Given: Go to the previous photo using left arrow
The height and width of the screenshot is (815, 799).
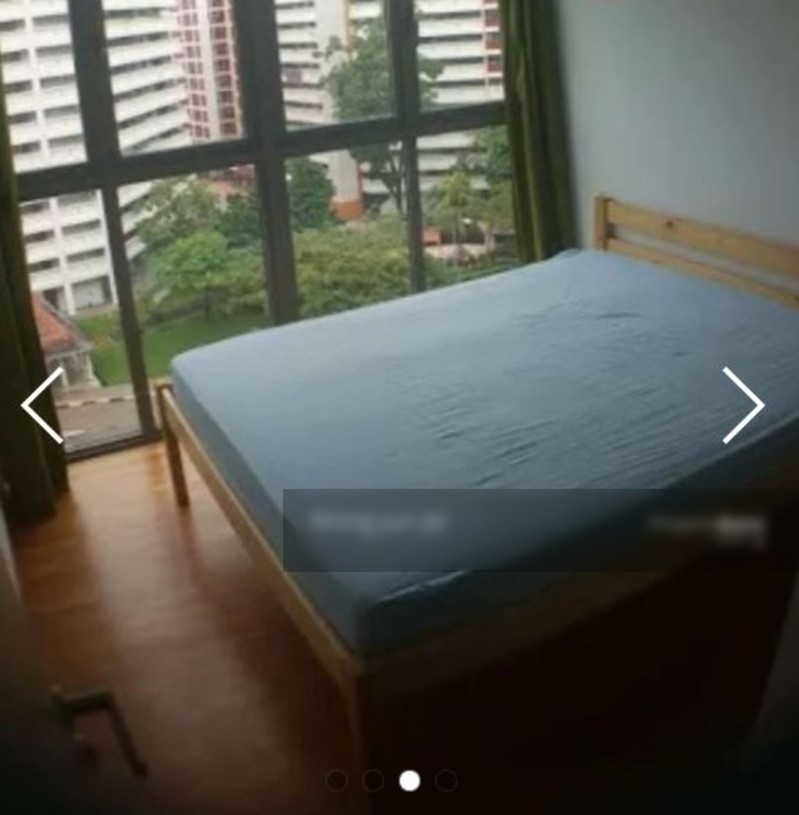Looking at the screenshot, I should click(x=42, y=405).
